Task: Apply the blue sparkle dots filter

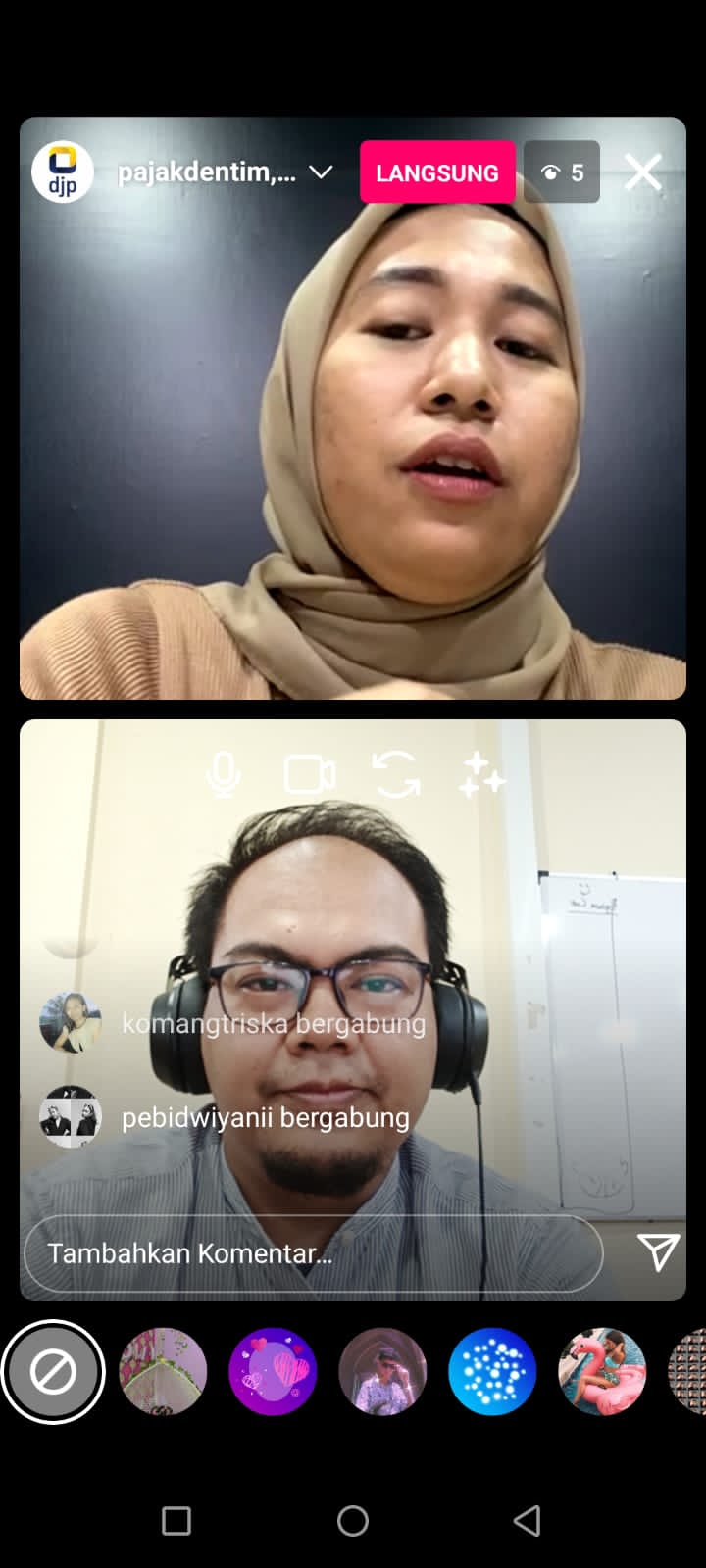Action: (492, 1372)
